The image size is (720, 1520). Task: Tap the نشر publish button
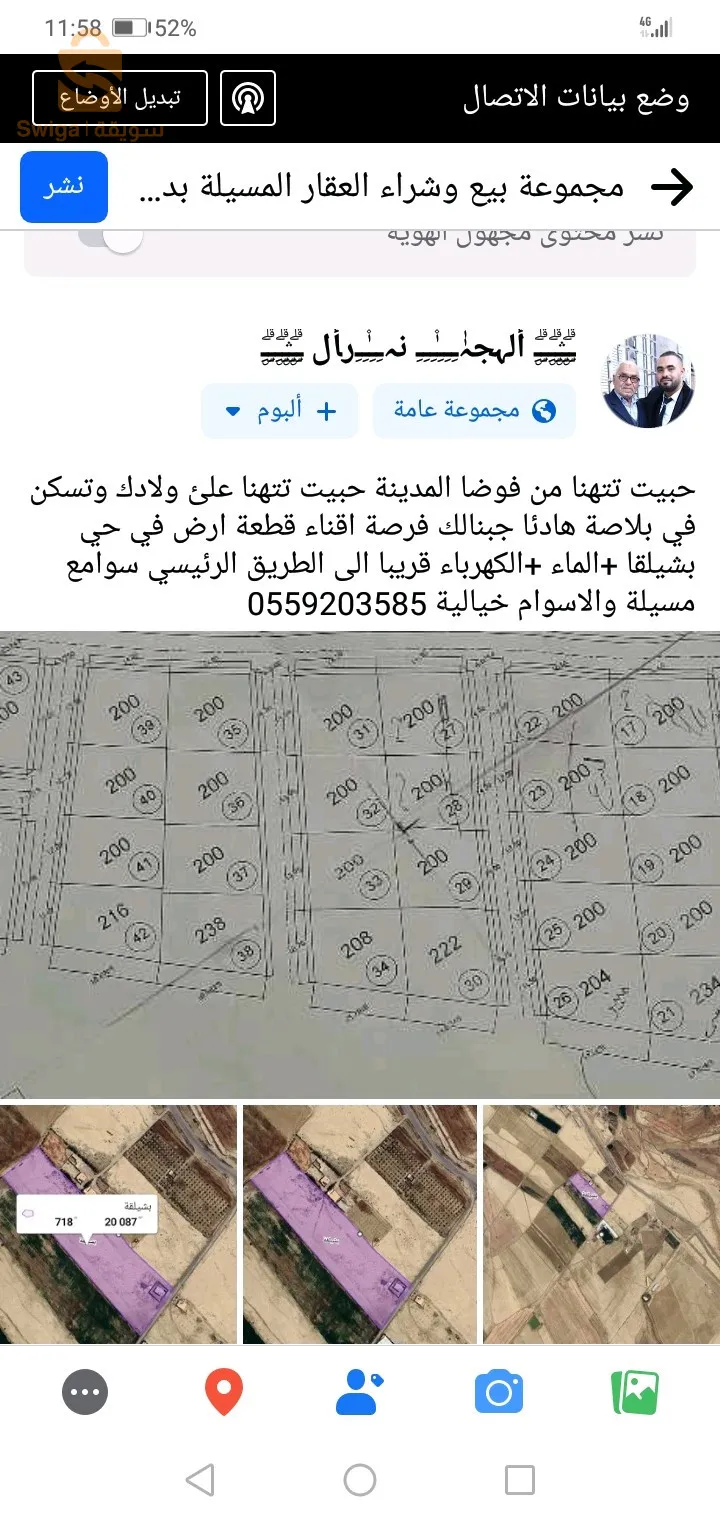click(x=64, y=187)
